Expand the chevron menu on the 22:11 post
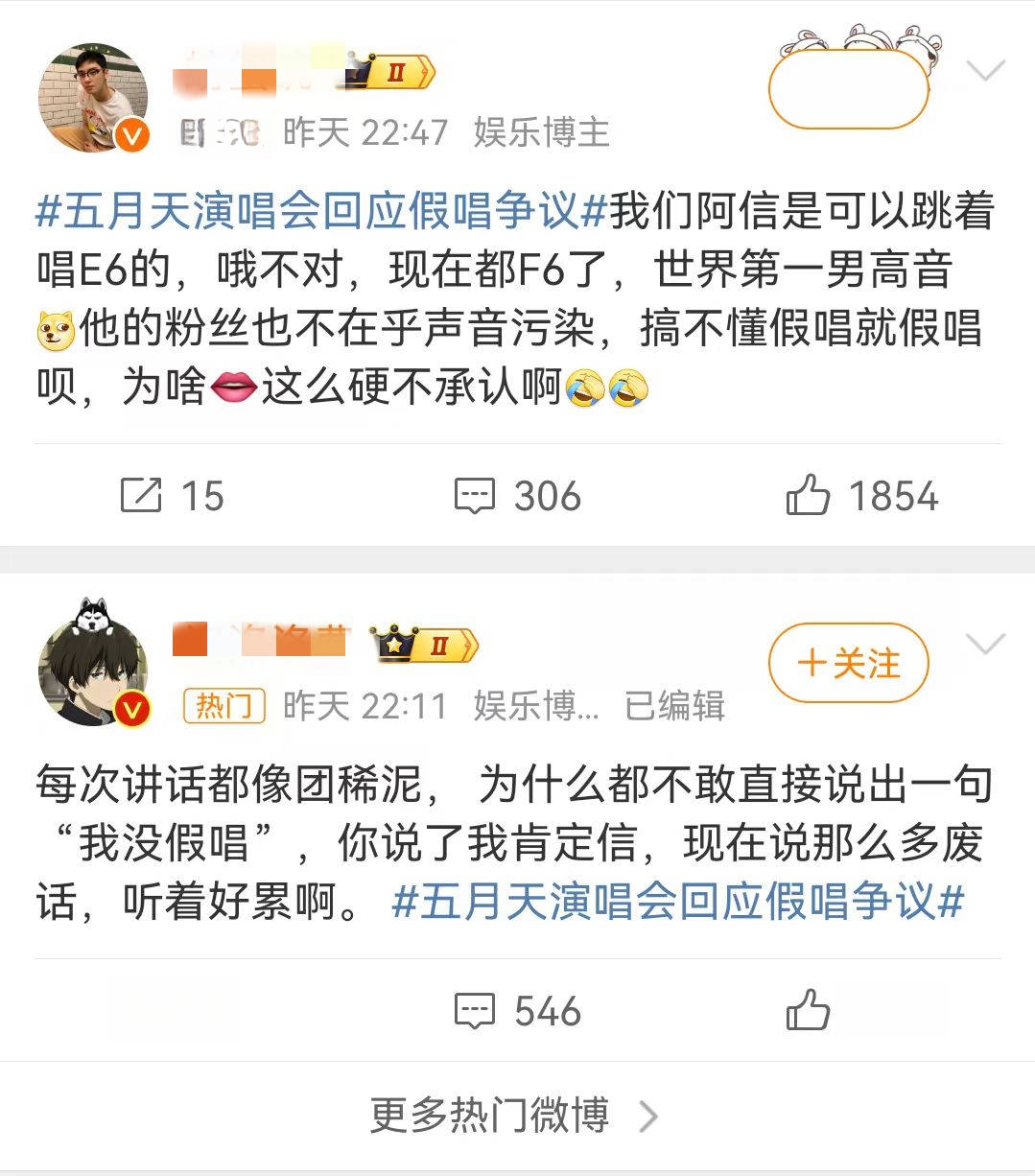 point(984,644)
